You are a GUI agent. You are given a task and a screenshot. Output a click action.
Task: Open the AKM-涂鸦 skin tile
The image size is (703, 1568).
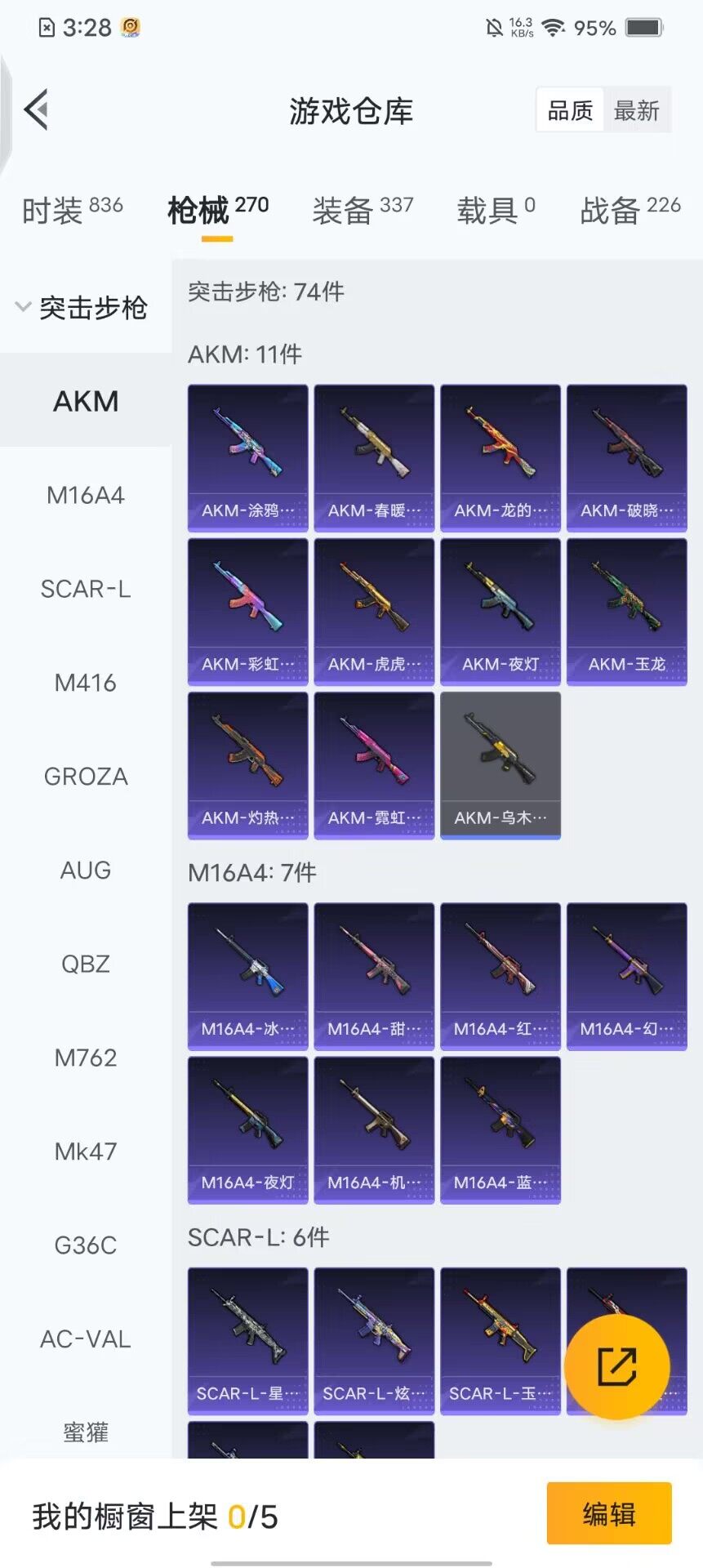click(247, 457)
